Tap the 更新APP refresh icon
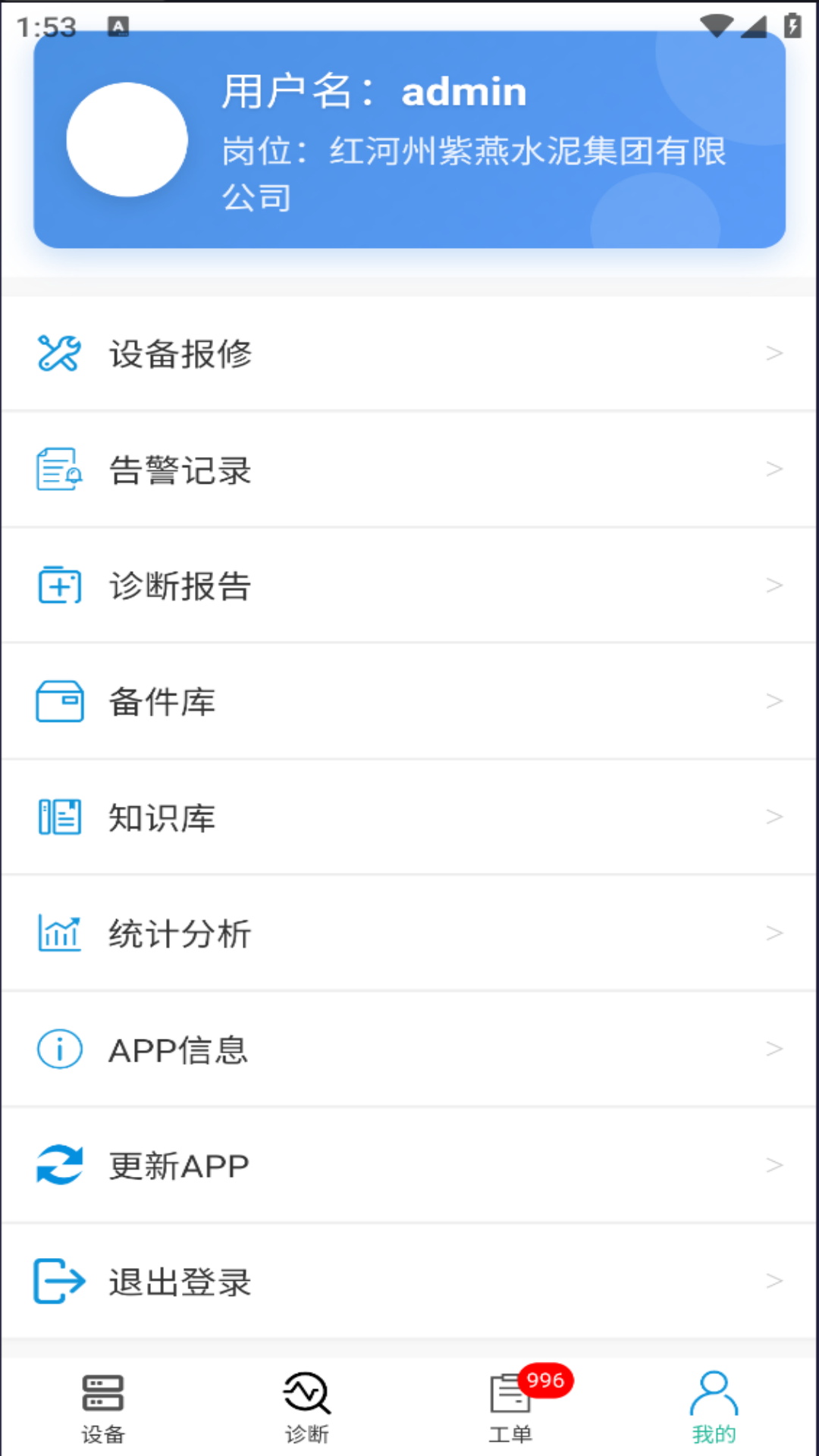 click(59, 1165)
